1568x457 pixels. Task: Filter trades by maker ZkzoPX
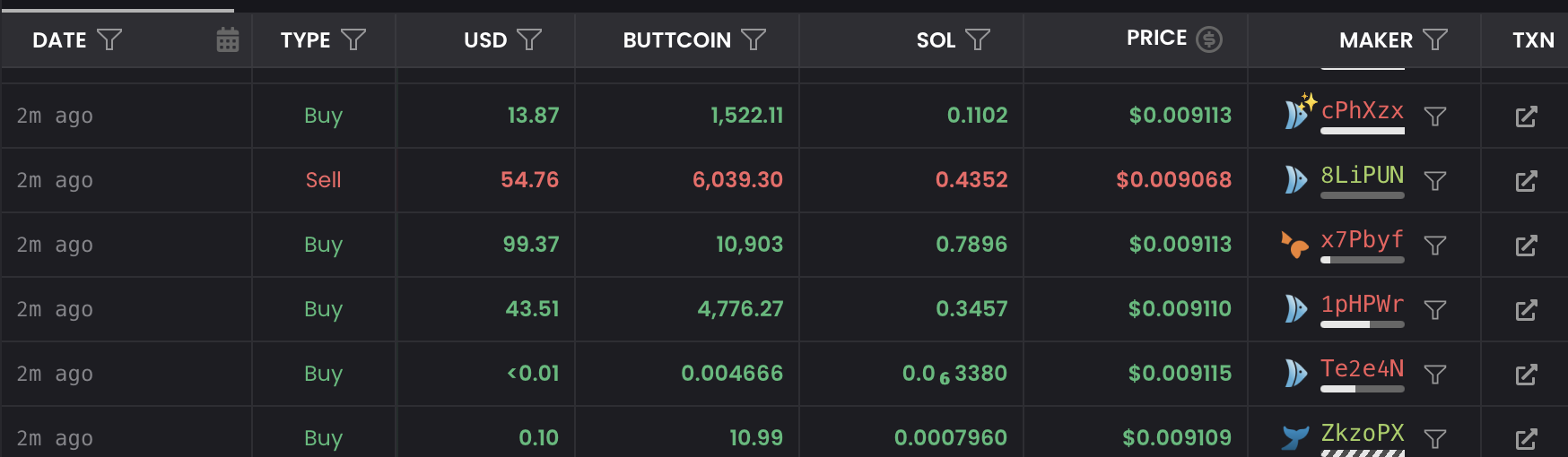[x=1435, y=439]
